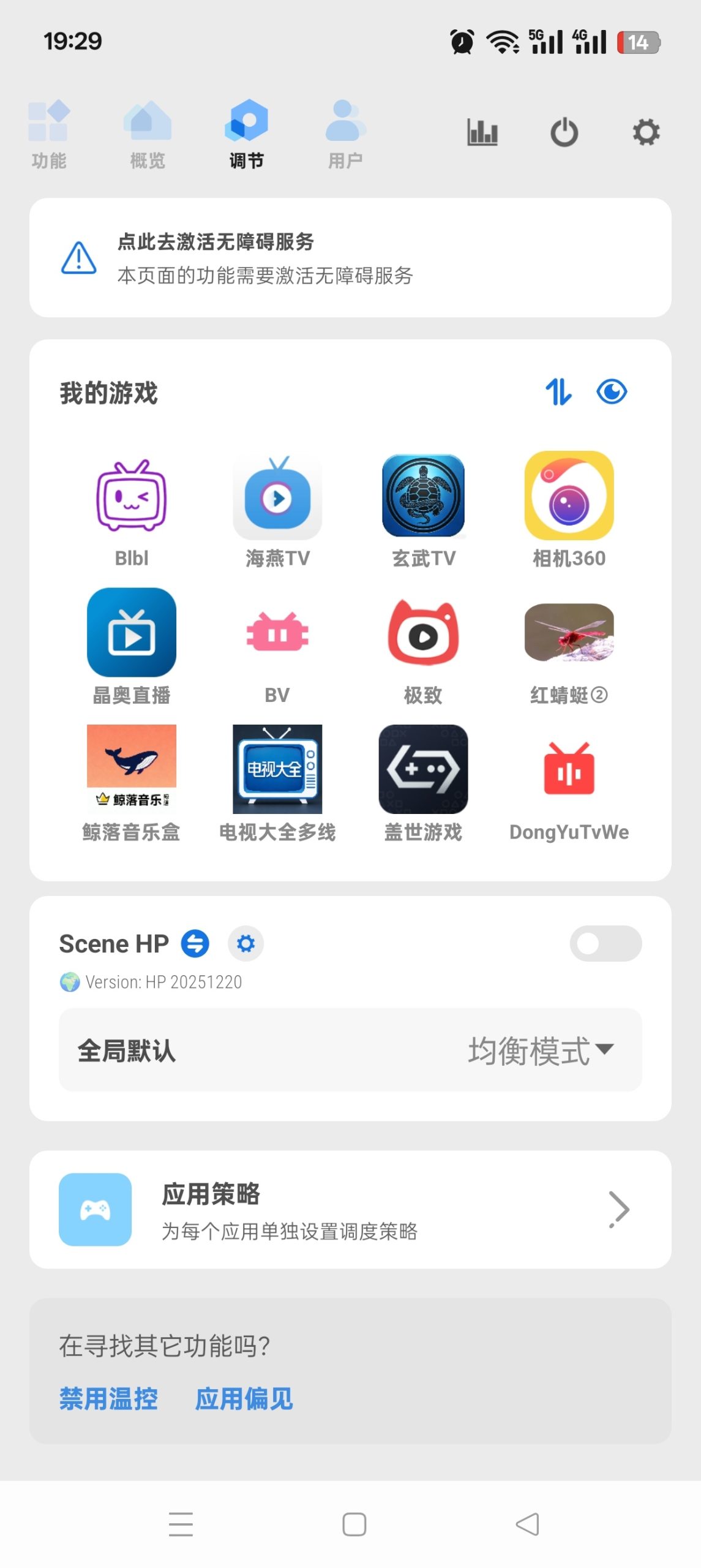Click the 禁用温控 link

[x=108, y=1399]
